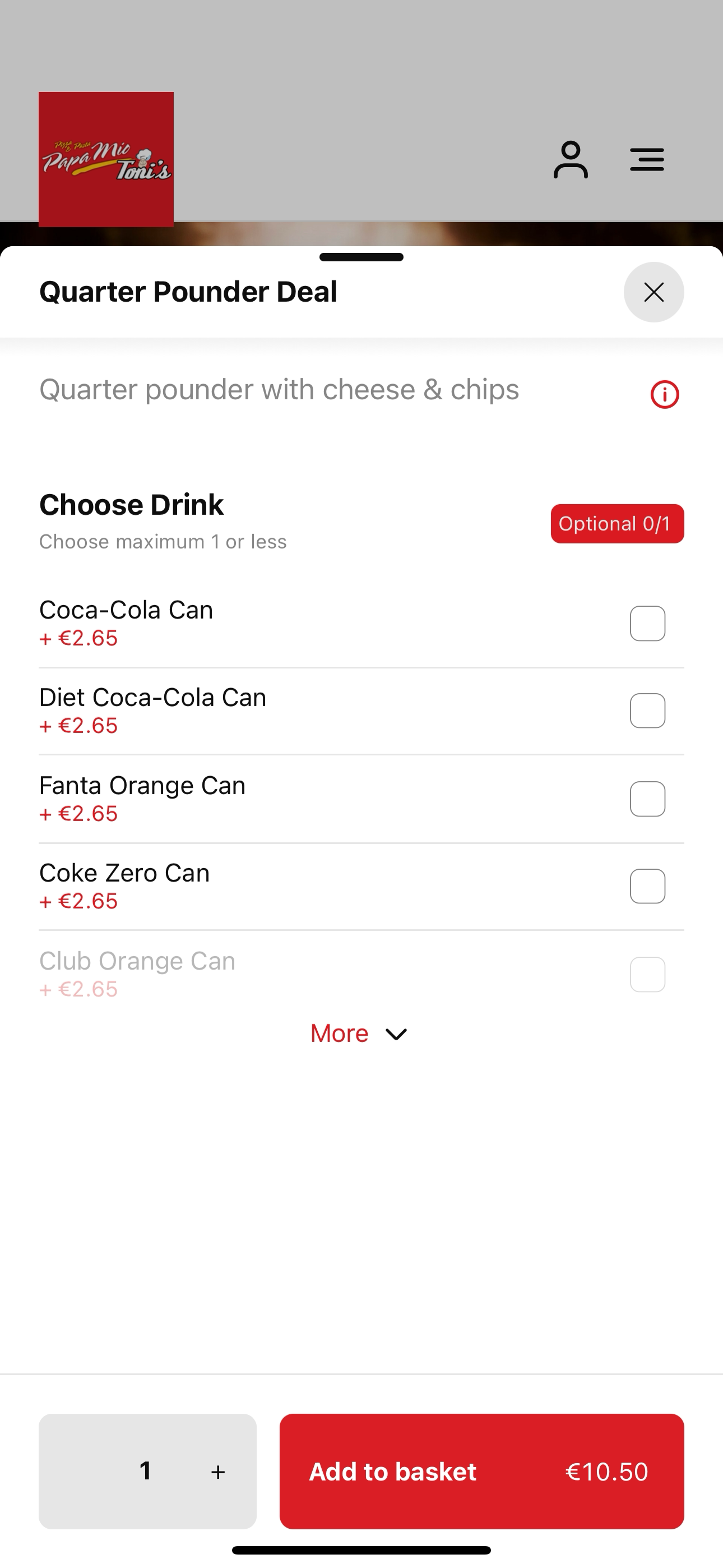This screenshot has height=1568, width=723.
Task: Tick the Coke Zero Can box
Action: click(x=647, y=886)
